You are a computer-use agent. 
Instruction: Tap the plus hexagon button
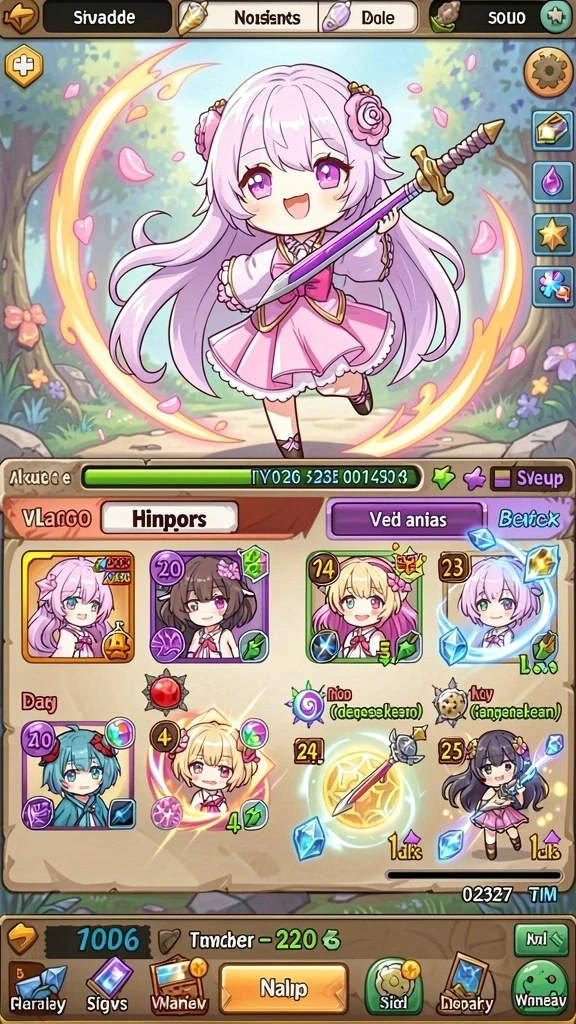click(24, 66)
